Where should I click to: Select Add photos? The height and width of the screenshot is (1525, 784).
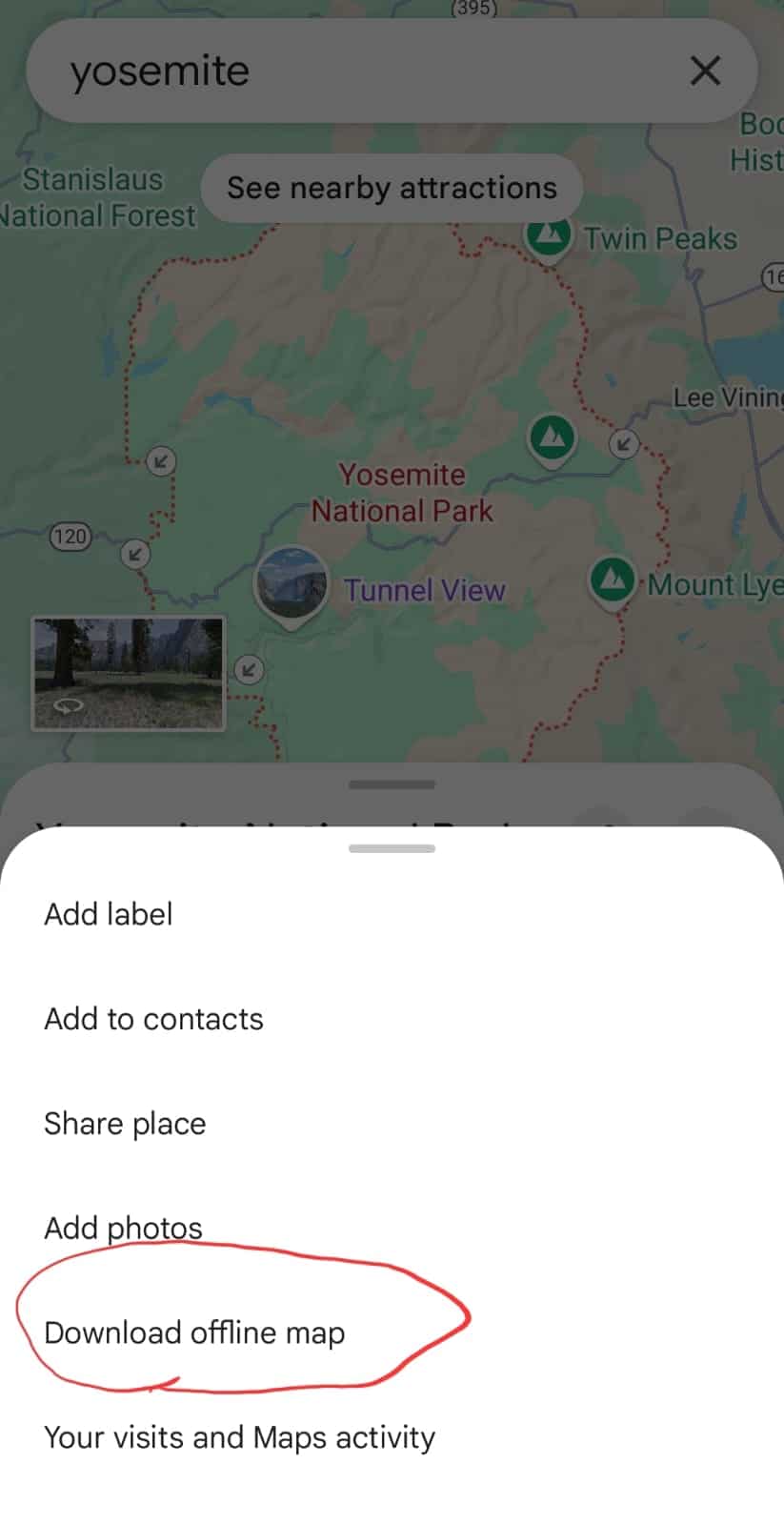click(392, 1228)
